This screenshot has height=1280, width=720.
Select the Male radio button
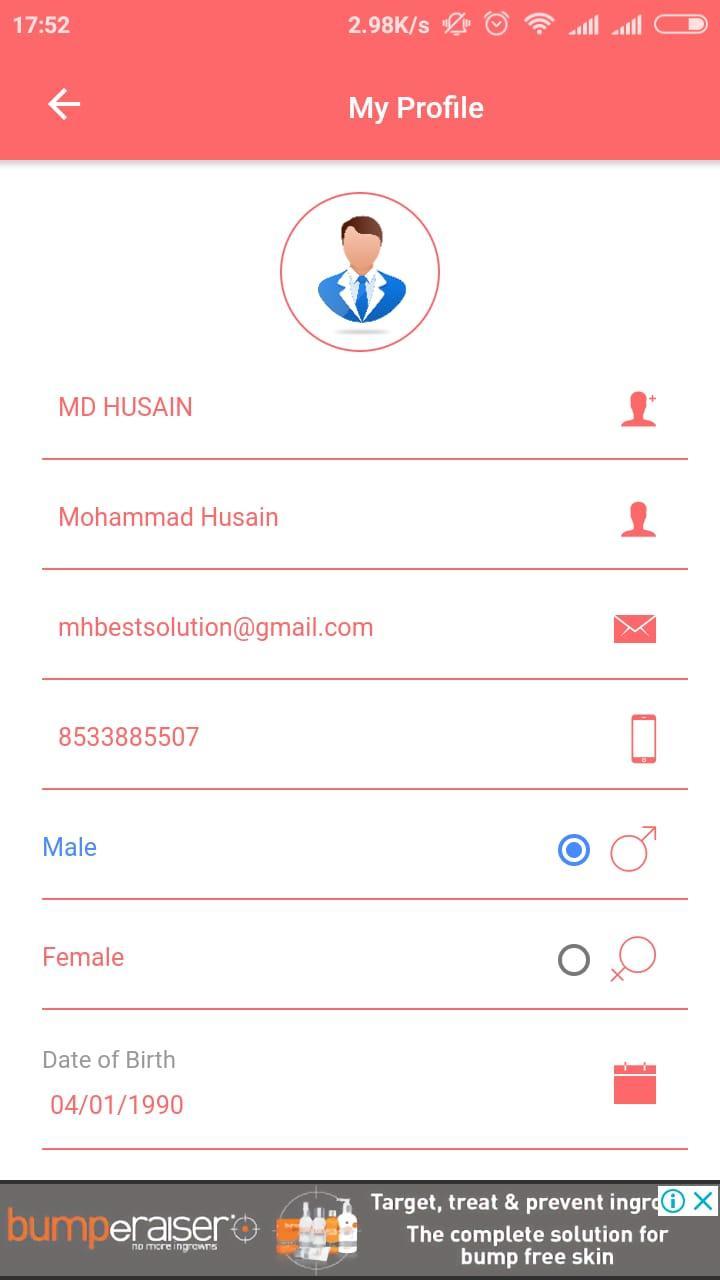pyautogui.click(x=573, y=850)
